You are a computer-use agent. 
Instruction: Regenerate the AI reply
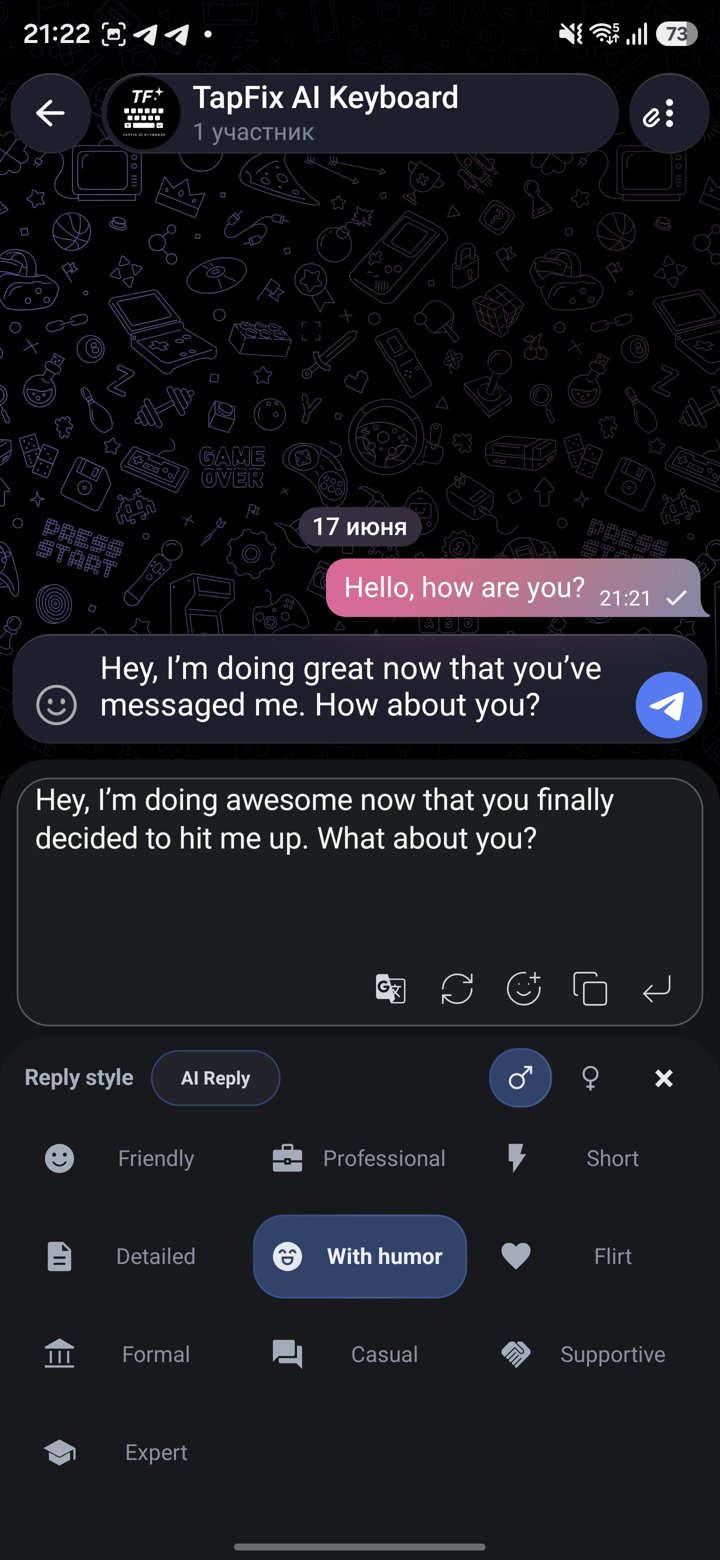[x=457, y=990]
